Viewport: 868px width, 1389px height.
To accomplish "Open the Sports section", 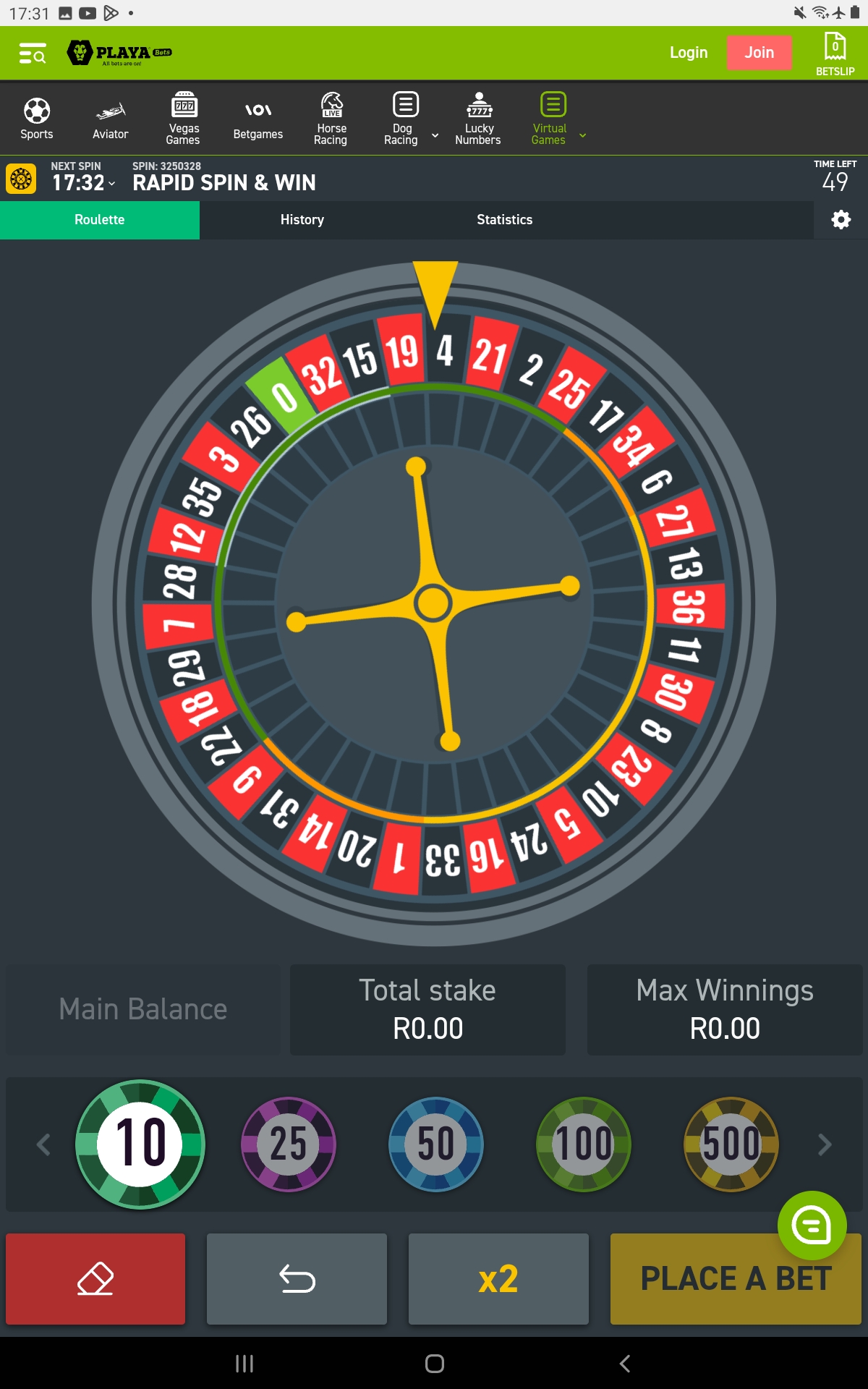I will click(36, 118).
